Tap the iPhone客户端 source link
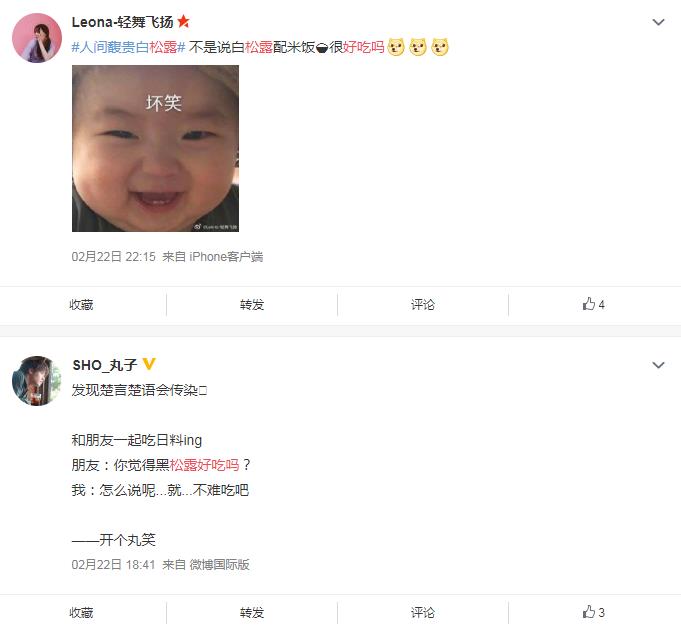Image resolution: width=681 pixels, height=631 pixels. coord(226,257)
